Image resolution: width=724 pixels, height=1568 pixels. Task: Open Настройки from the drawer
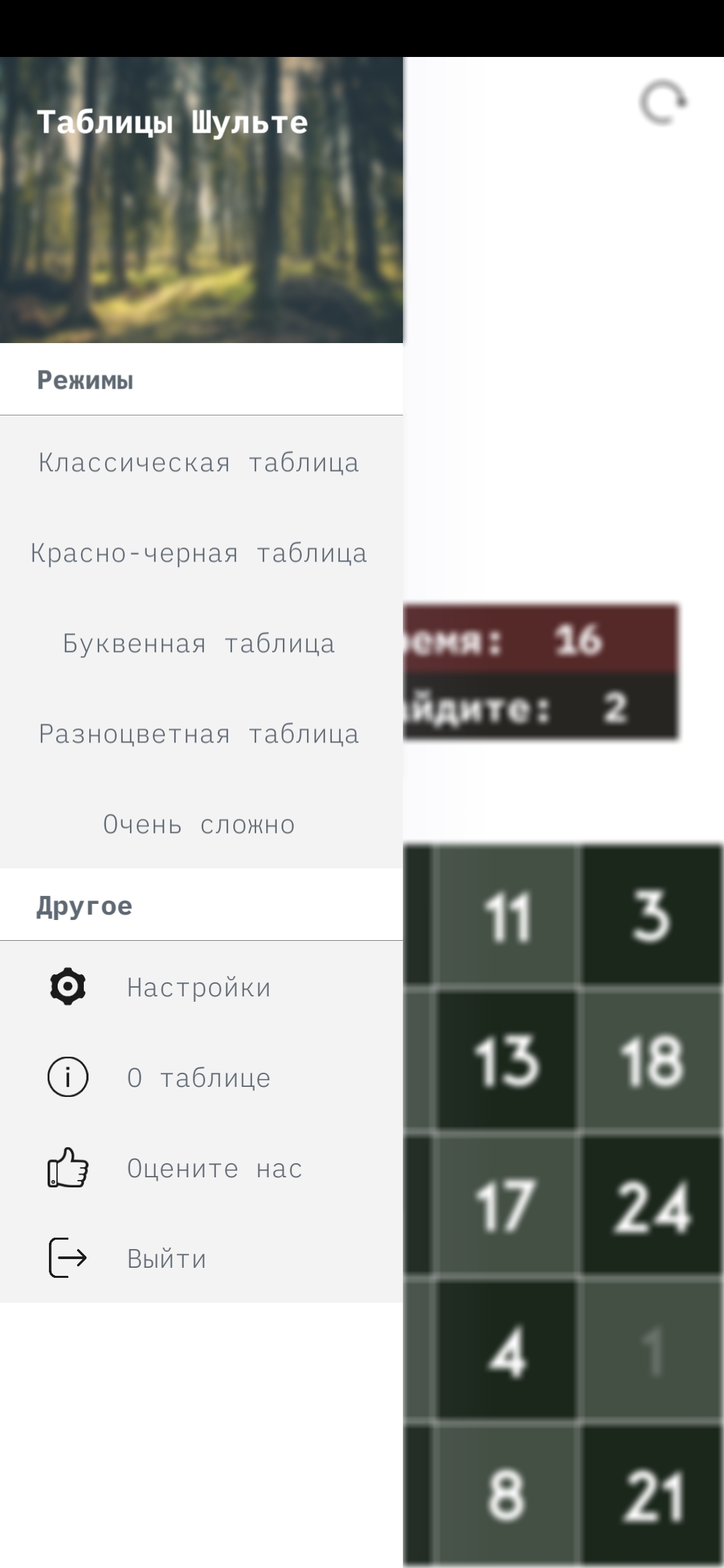point(201,987)
